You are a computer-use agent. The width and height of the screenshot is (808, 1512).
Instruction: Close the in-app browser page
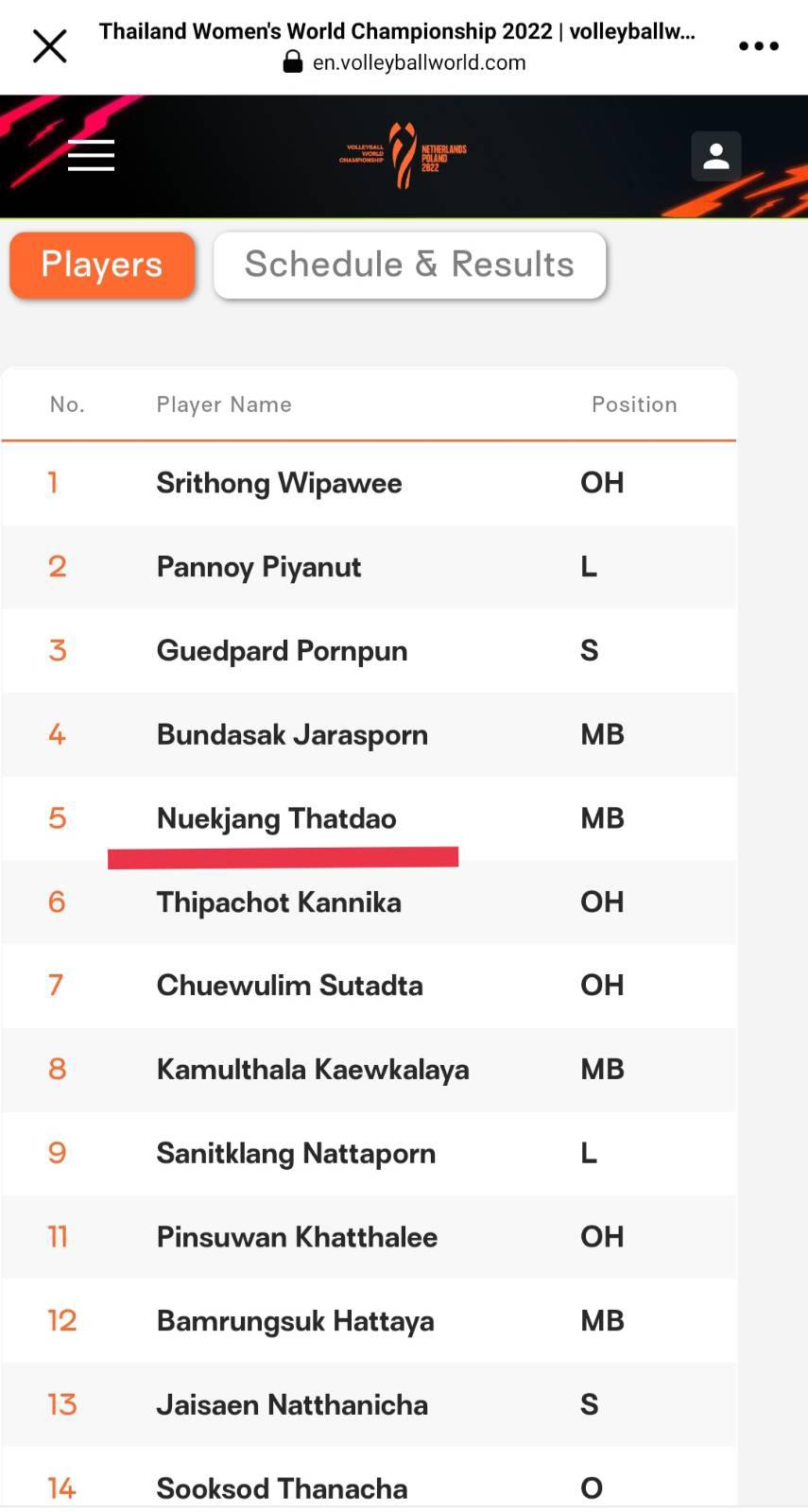[49, 45]
